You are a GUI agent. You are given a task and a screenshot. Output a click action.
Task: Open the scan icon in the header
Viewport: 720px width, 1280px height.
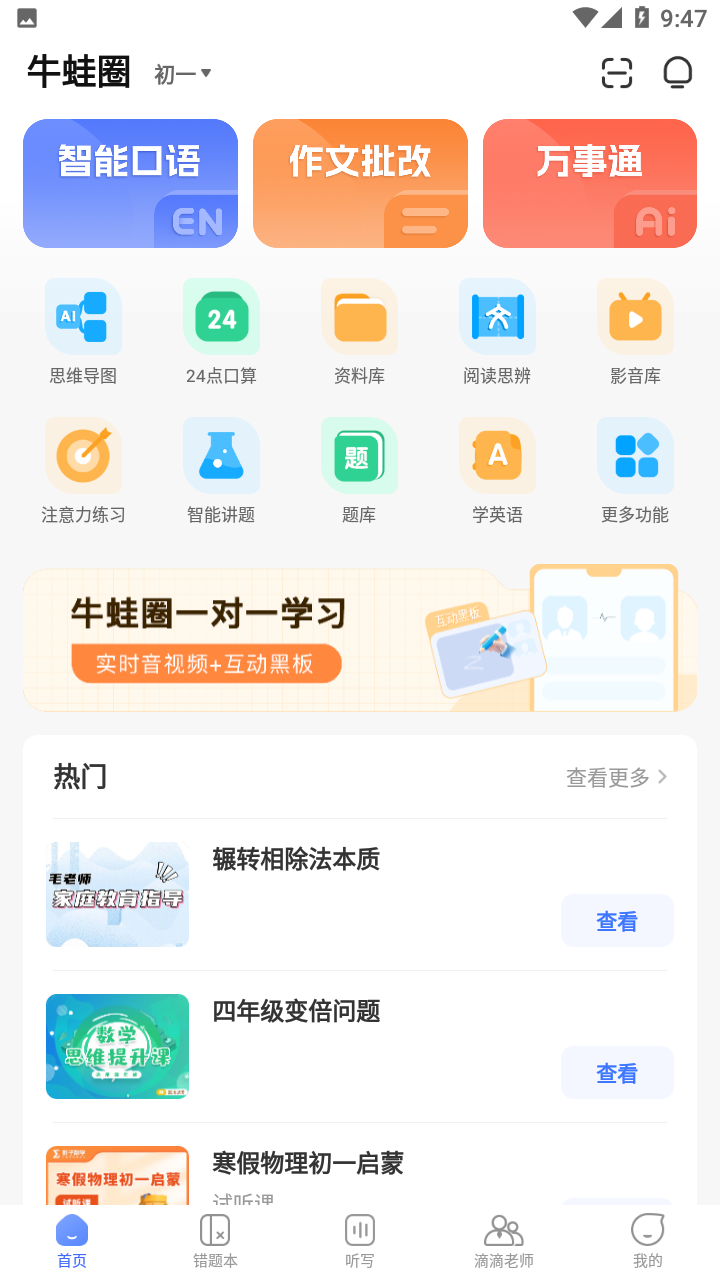point(617,73)
